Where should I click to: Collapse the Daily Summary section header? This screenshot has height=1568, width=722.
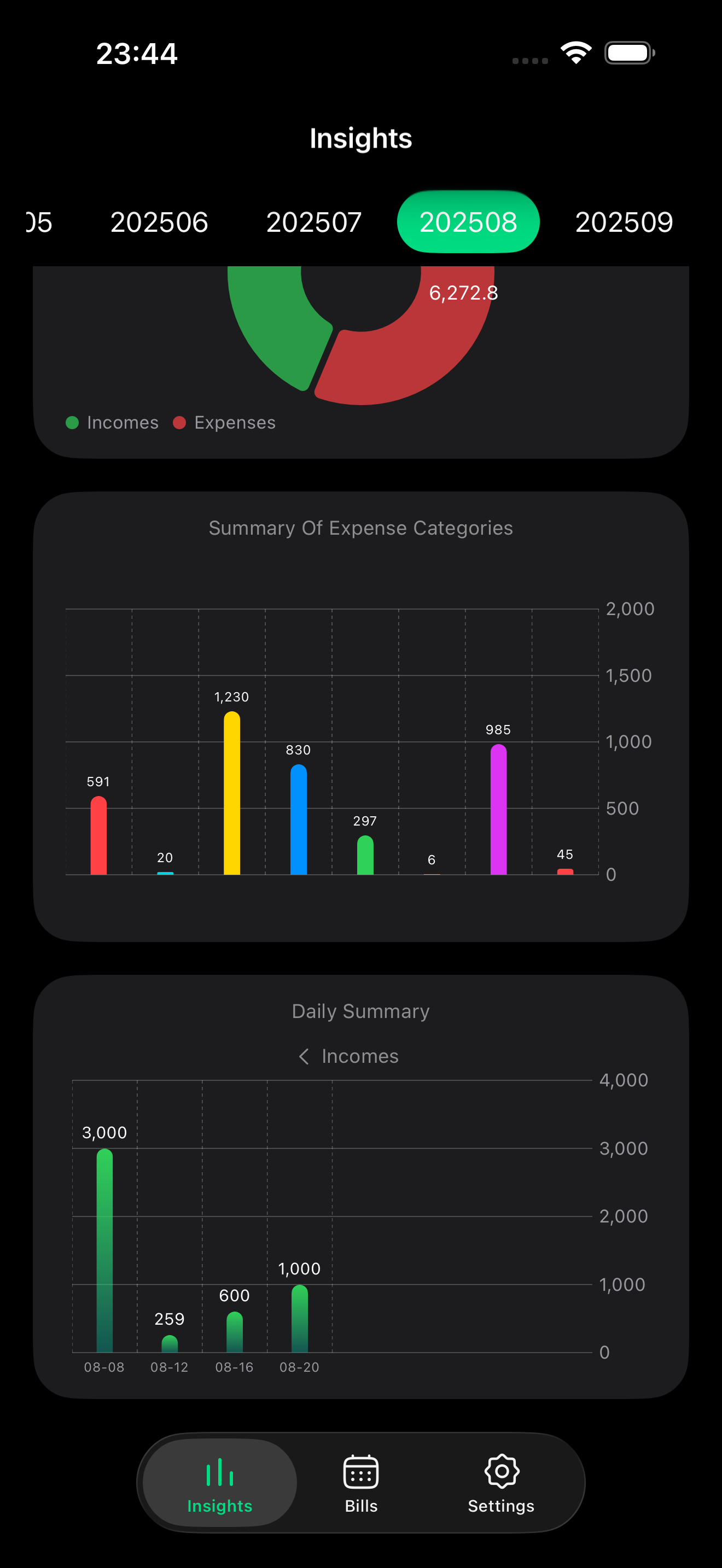coord(360,1010)
